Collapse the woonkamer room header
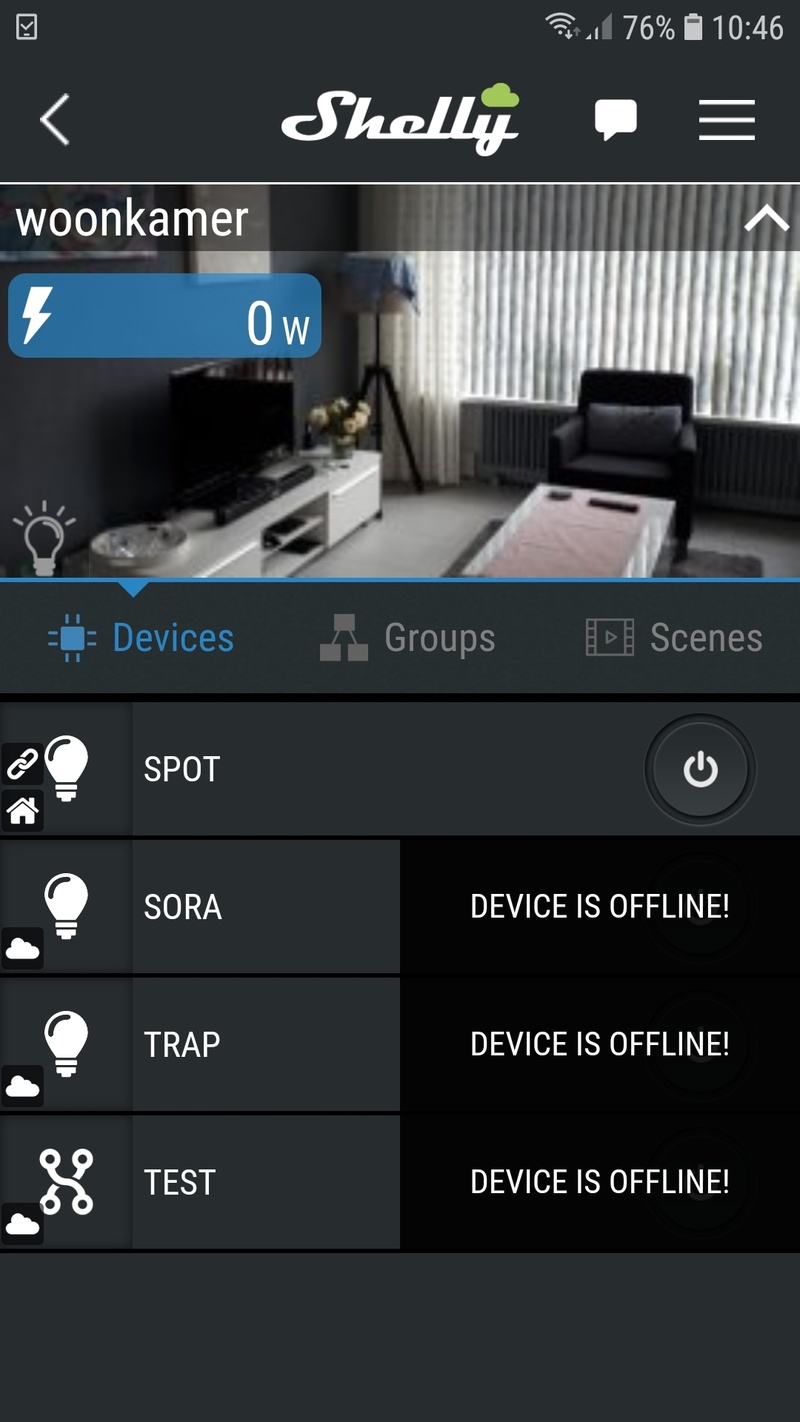Screen dimensions: 800x1422 [x=765, y=218]
